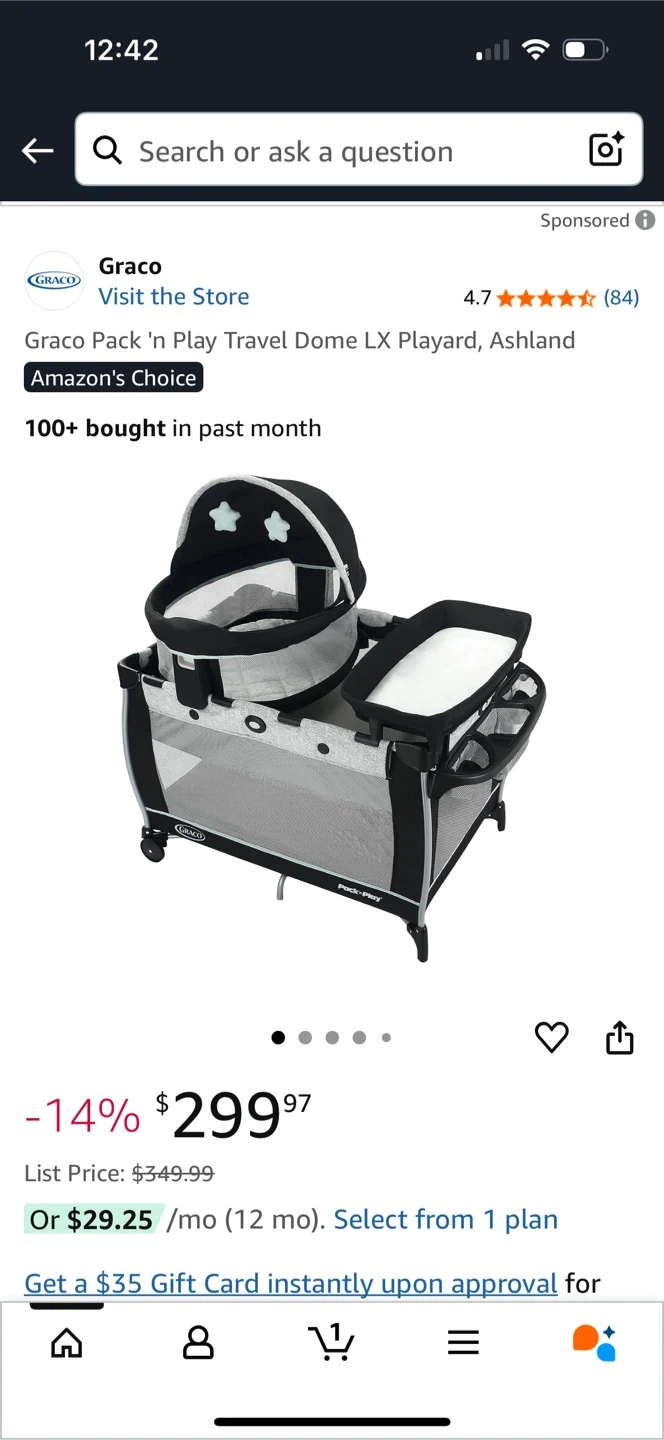Open the shopping cart tab

point(331,1342)
